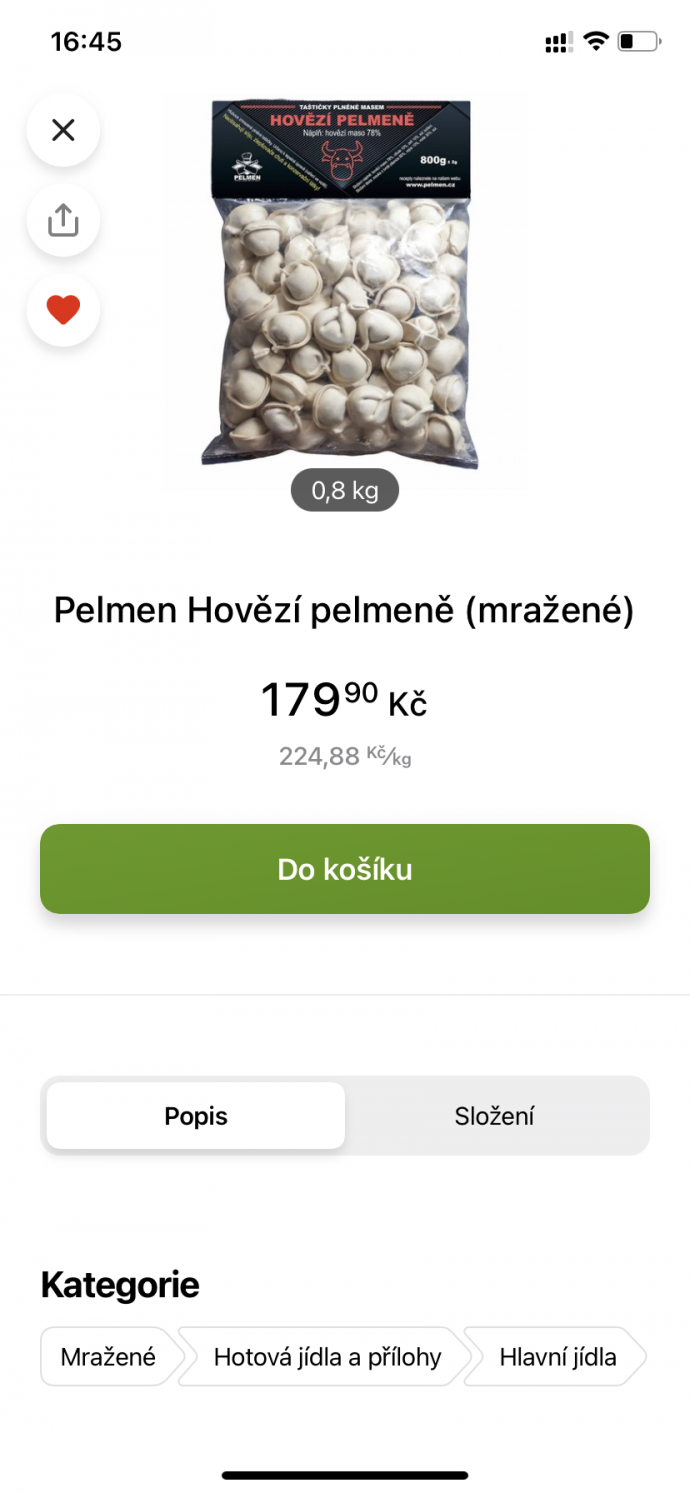Open the Mražené category chip
690x1493 pixels.
click(x=108, y=1357)
